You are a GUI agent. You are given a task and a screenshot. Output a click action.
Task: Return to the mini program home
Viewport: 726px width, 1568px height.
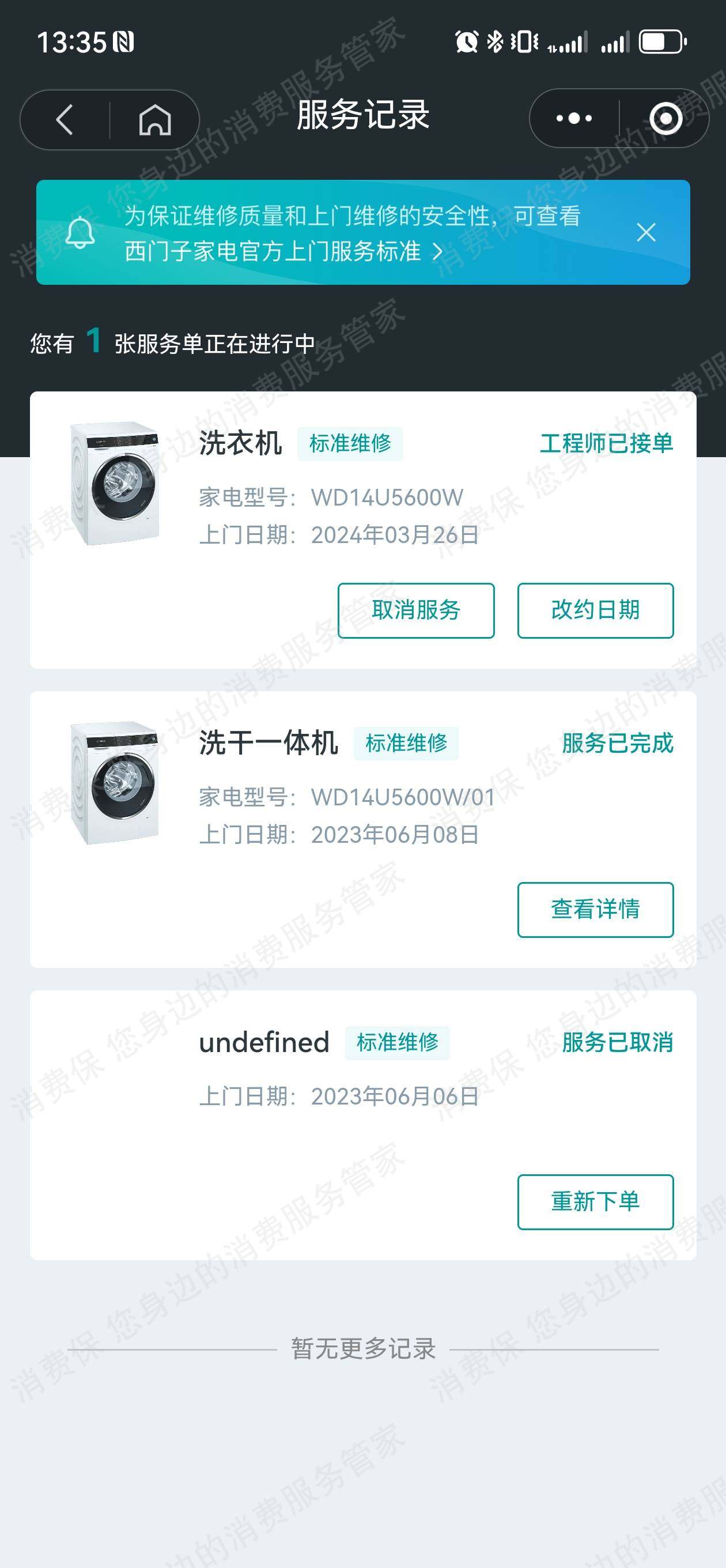[x=155, y=119]
